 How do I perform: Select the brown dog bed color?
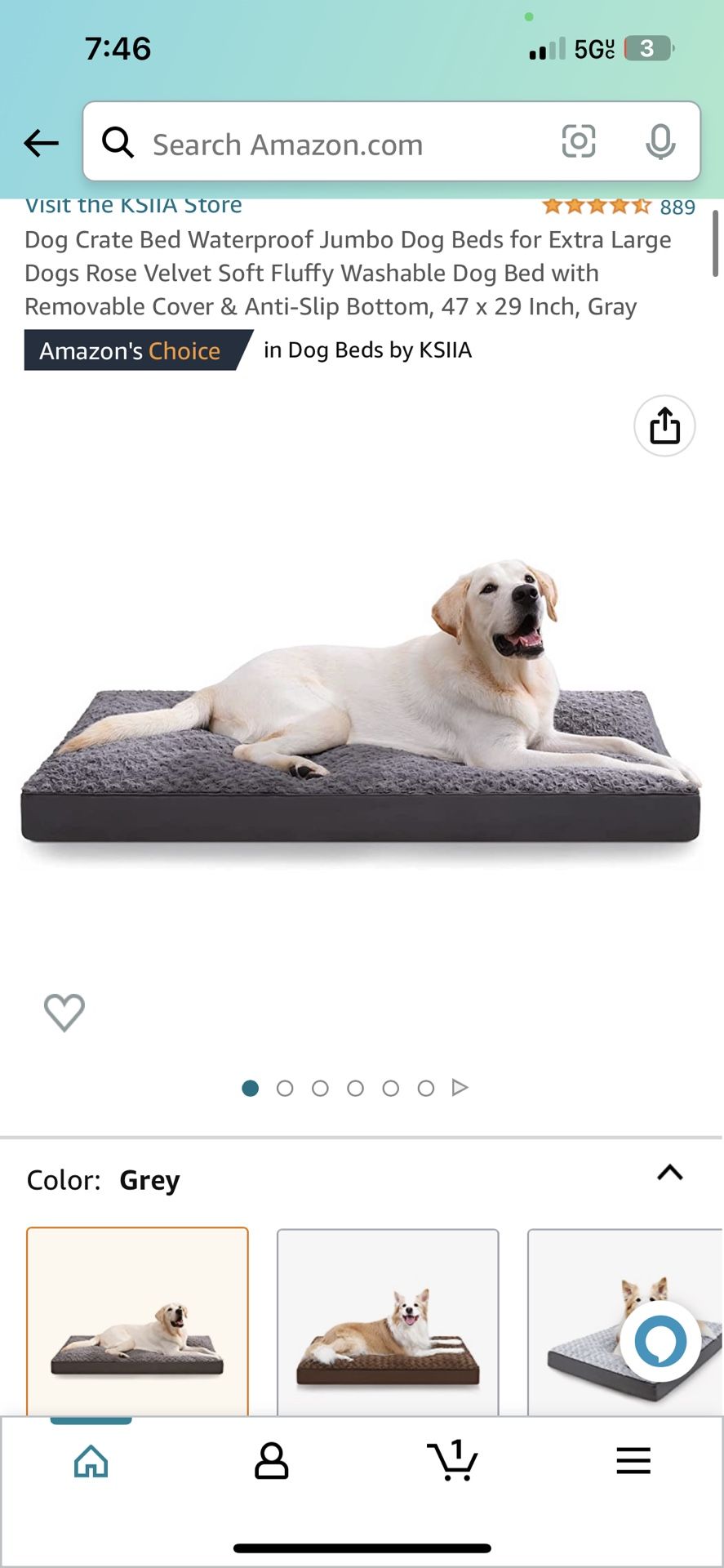[388, 1323]
